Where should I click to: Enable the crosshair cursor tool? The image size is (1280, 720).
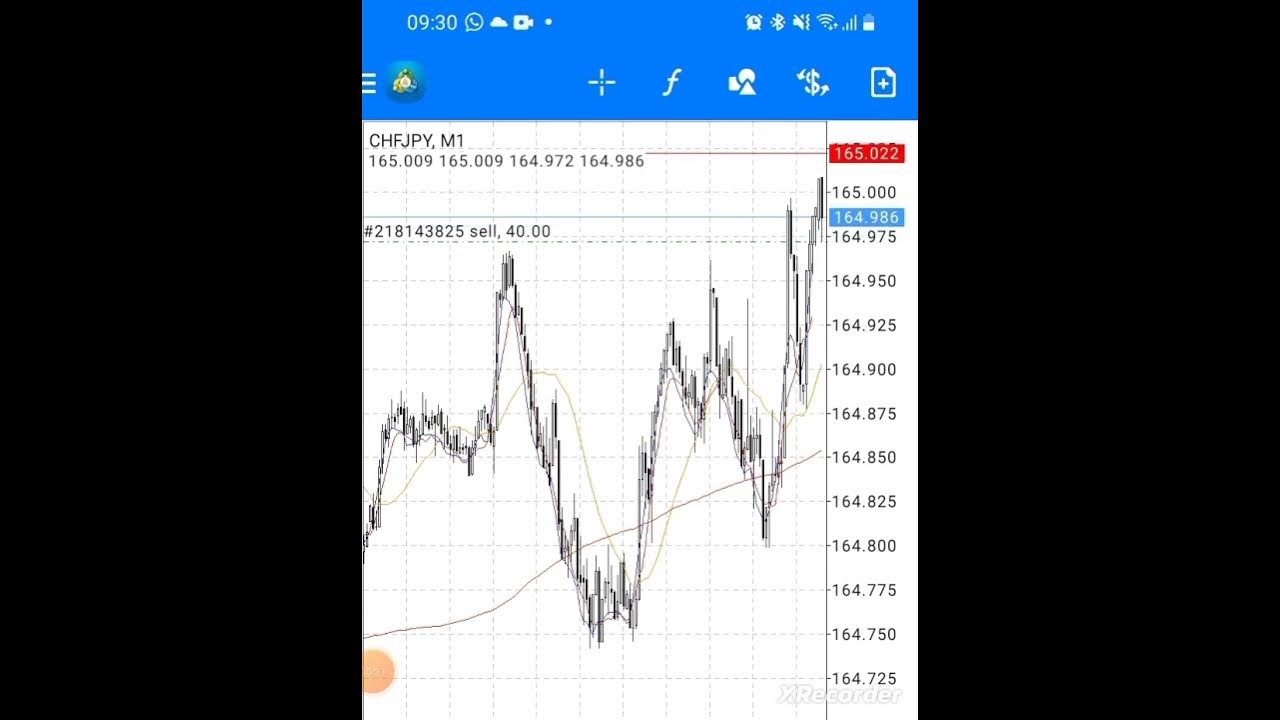(x=602, y=83)
